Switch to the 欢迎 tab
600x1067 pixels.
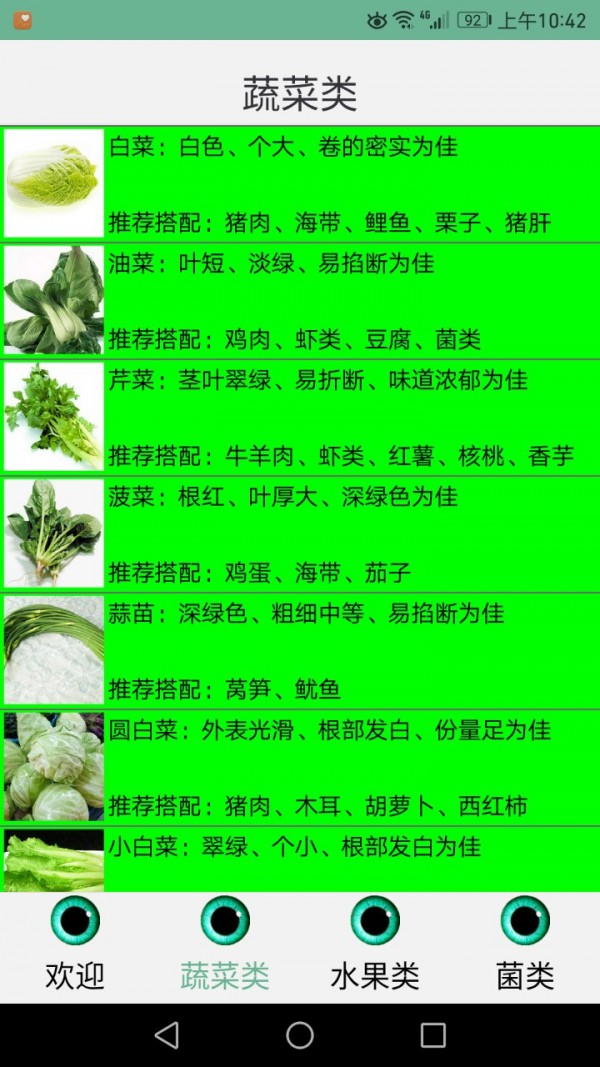[x=75, y=945]
